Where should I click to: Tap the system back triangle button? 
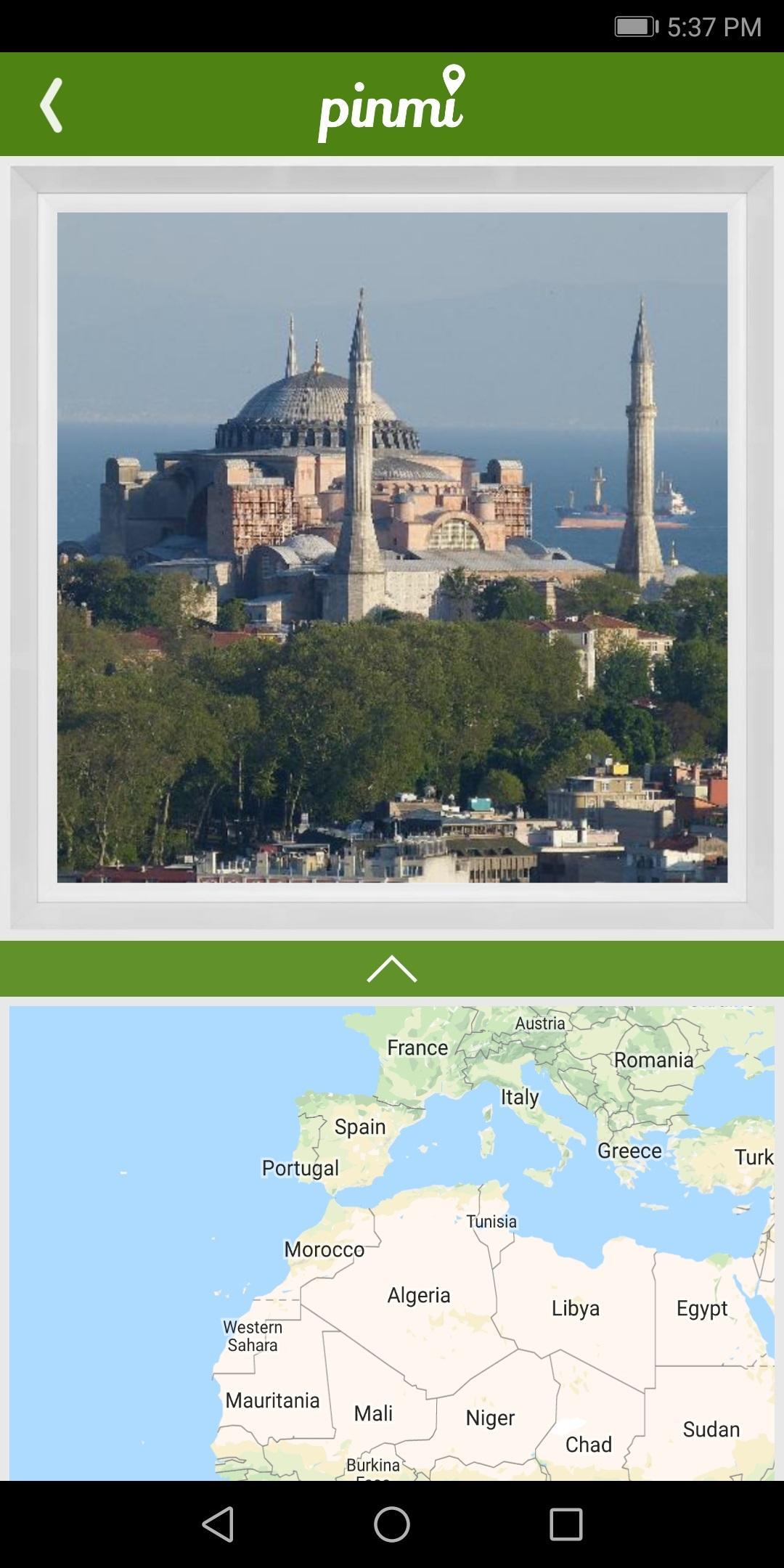pyautogui.click(x=218, y=1523)
